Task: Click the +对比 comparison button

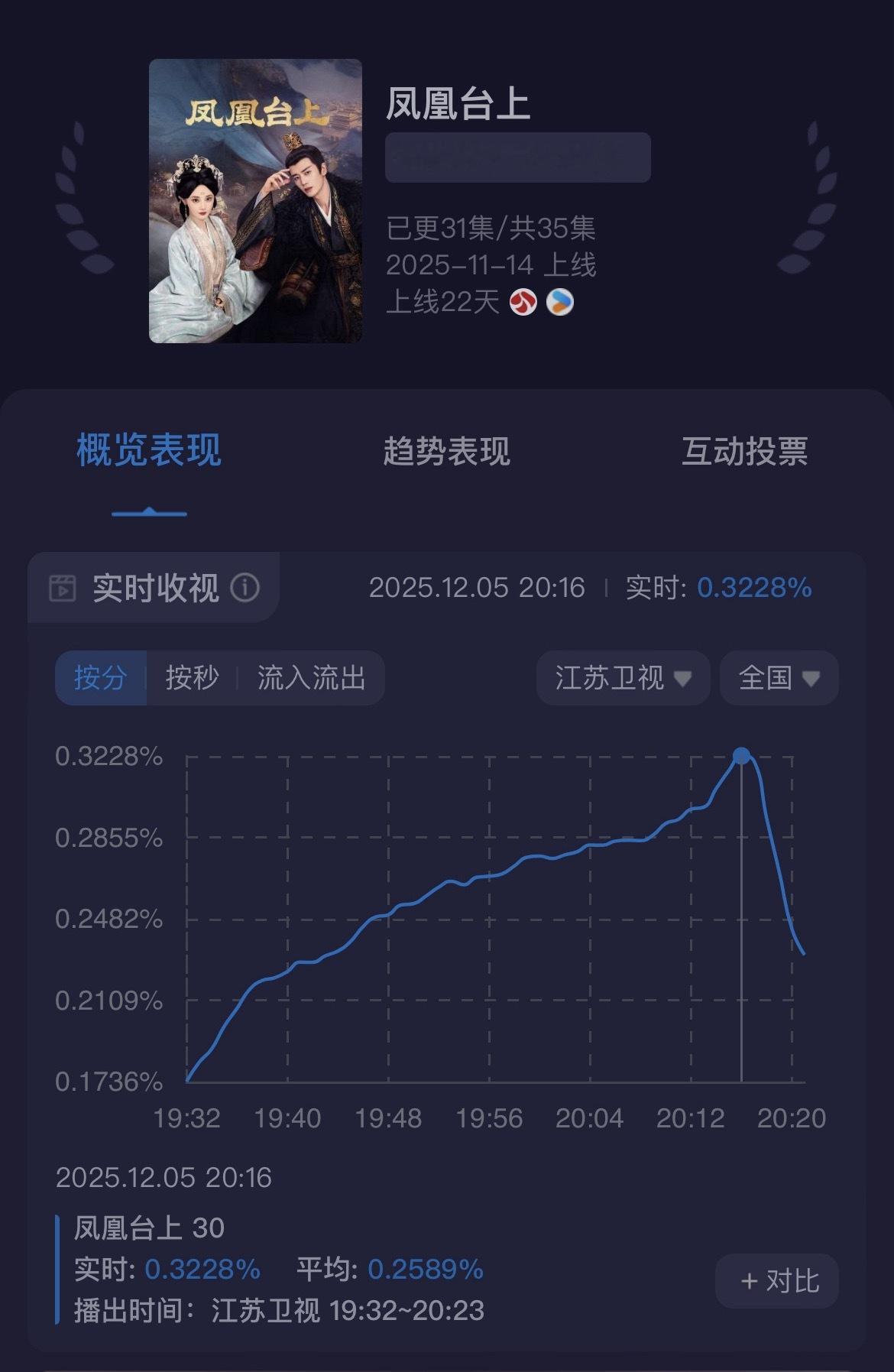Action: pos(779,1281)
